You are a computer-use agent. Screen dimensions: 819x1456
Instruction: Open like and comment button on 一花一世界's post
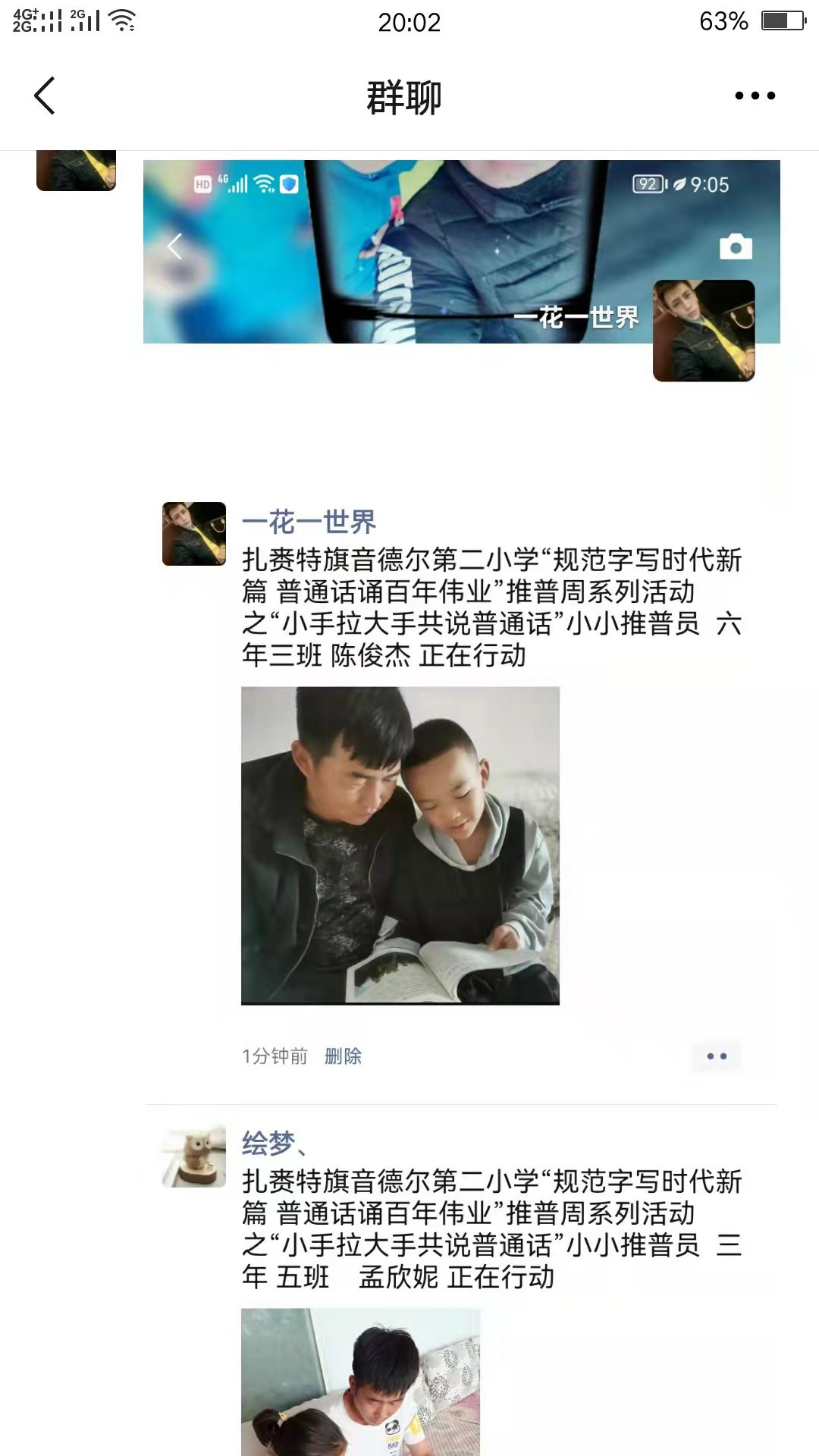pos(716,1056)
